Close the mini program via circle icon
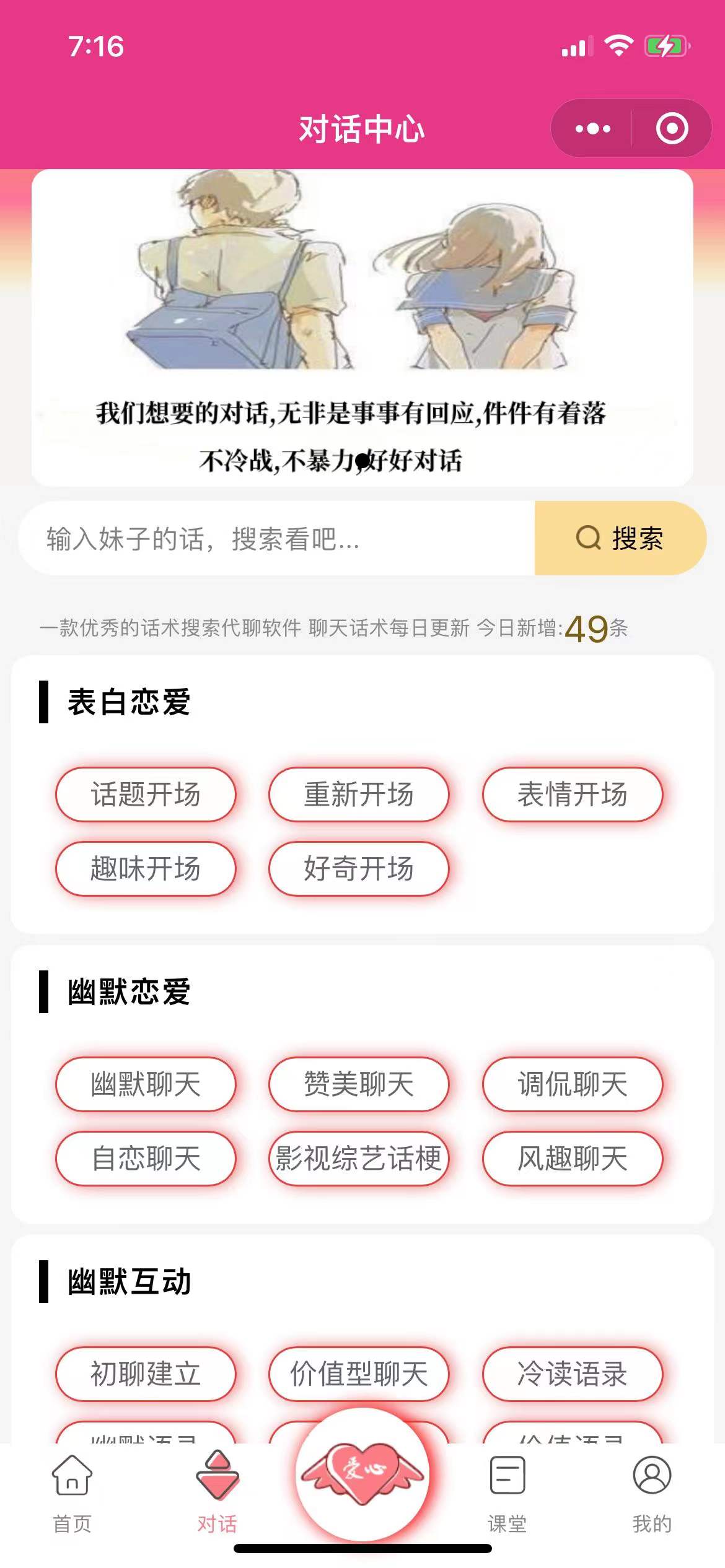The image size is (725, 1568). pos(672,129)
